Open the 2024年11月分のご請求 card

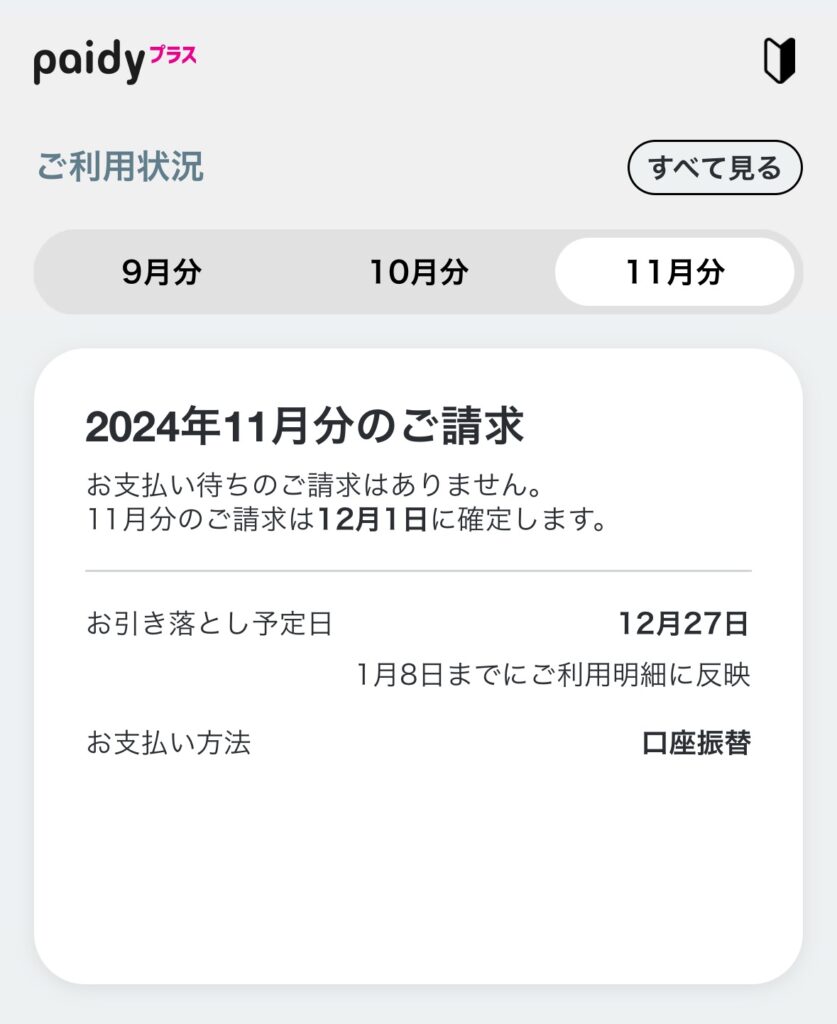(418, 665)
